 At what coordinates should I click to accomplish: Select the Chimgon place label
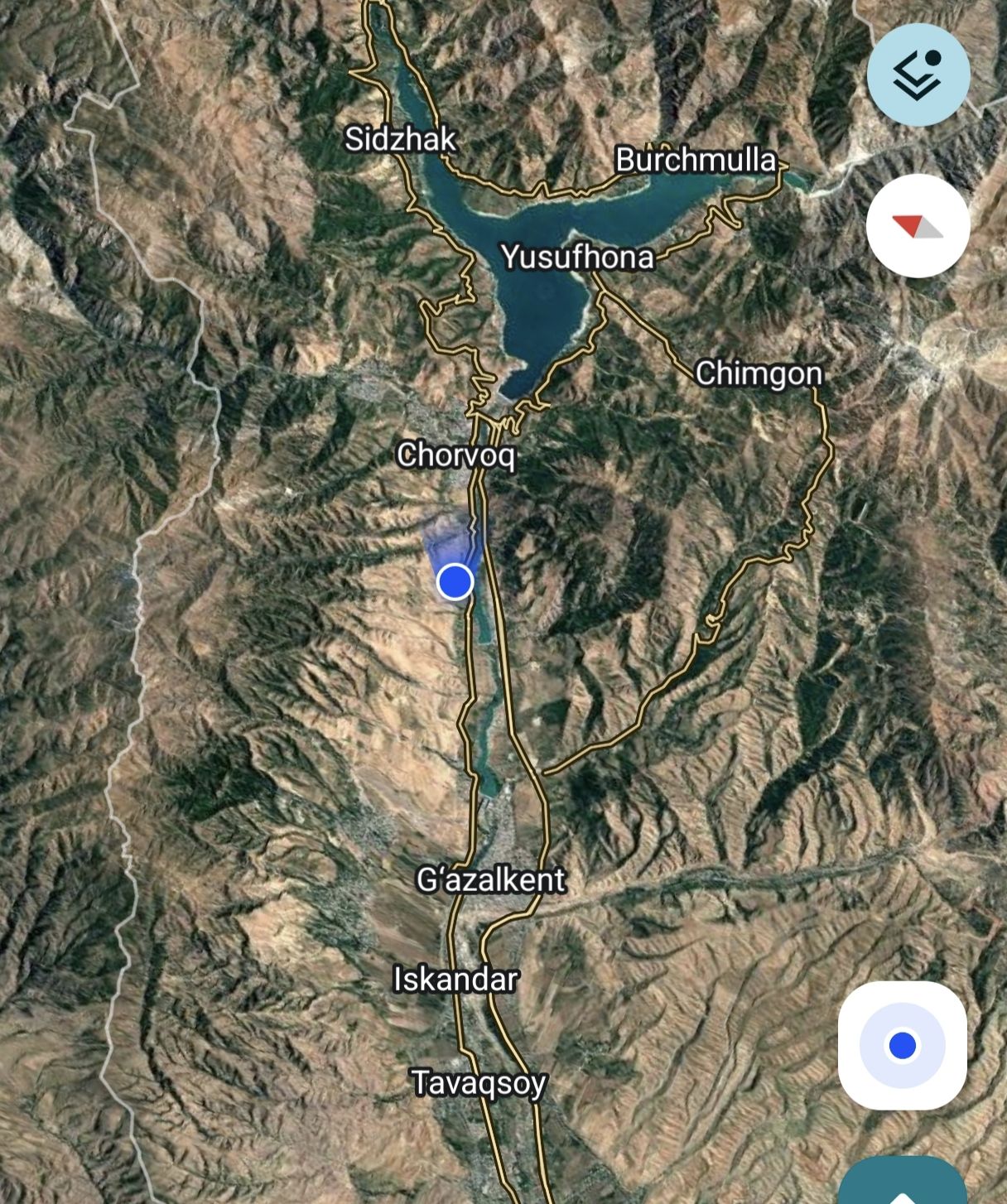point(759,373)
